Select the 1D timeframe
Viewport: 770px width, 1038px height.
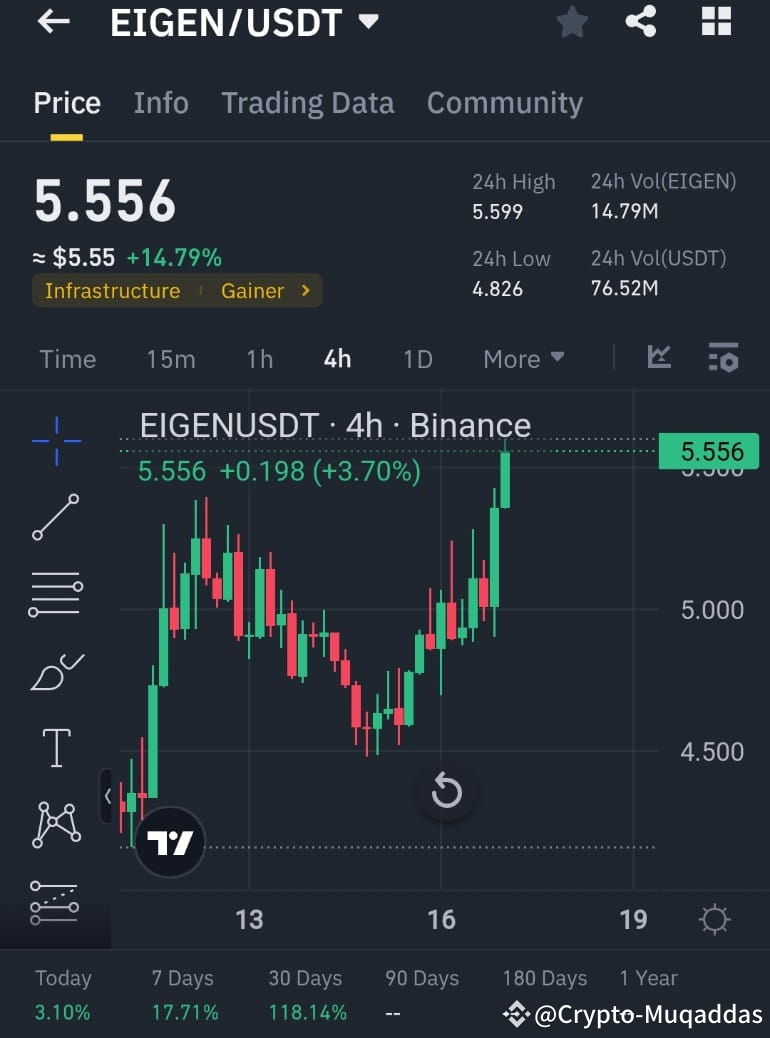(417, 358)
